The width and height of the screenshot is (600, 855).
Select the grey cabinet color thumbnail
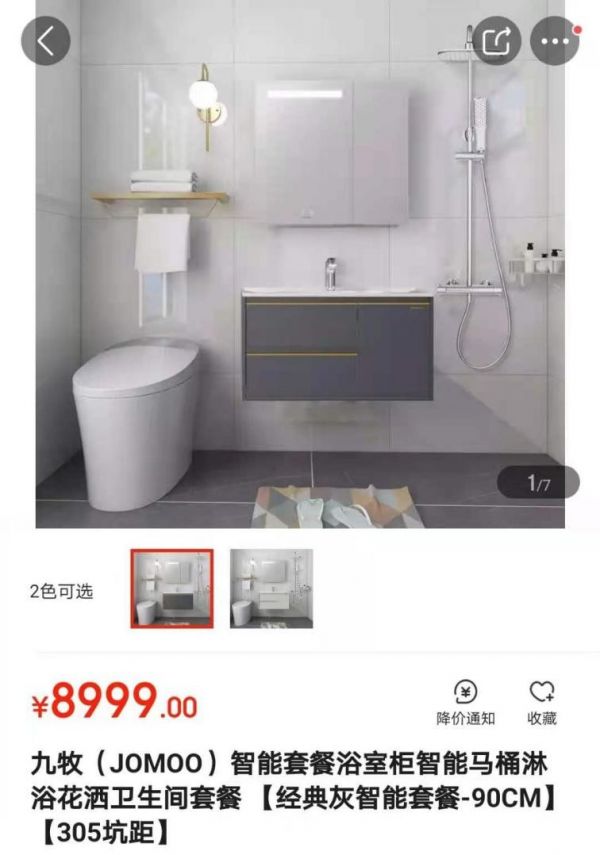171,588
